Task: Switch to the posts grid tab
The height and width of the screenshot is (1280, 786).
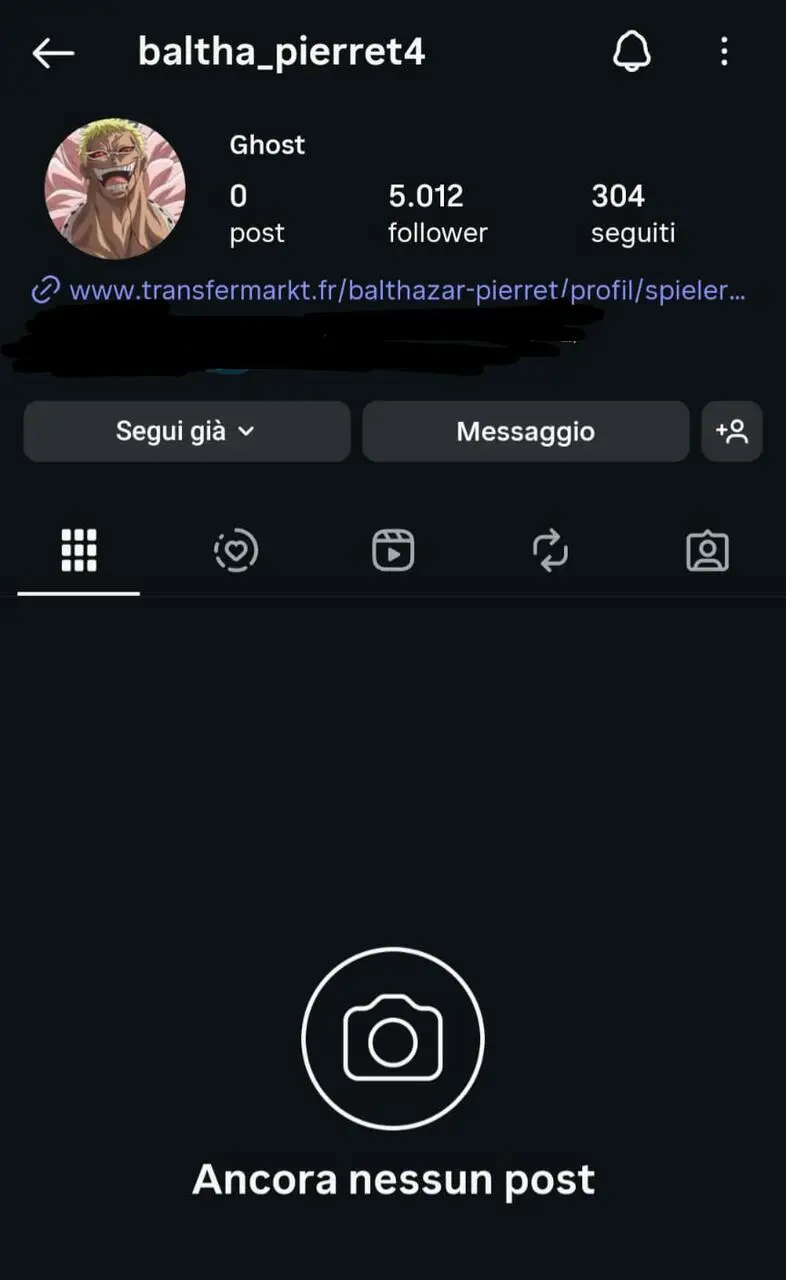Action: coord(79,551)
